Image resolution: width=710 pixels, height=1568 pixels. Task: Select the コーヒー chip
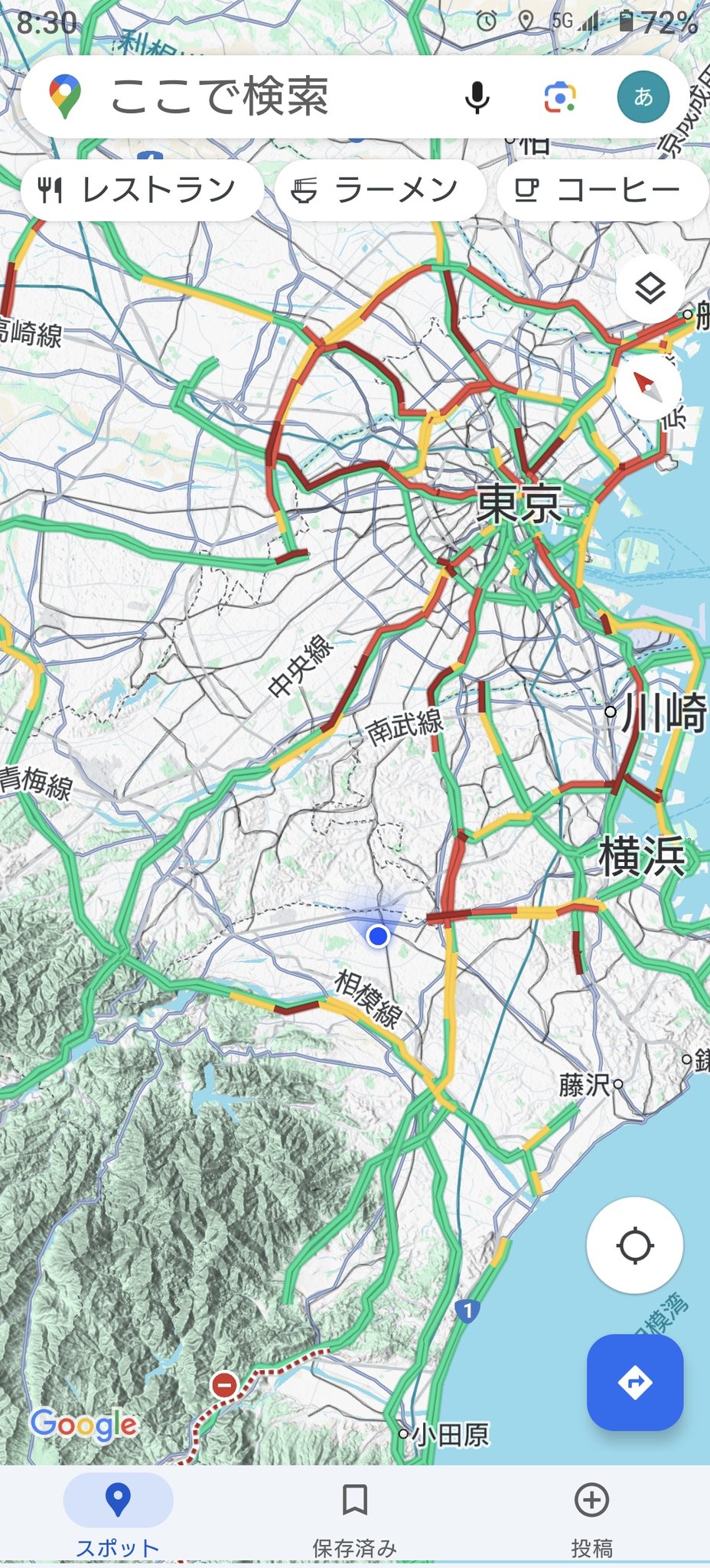(x=601, y=190)
